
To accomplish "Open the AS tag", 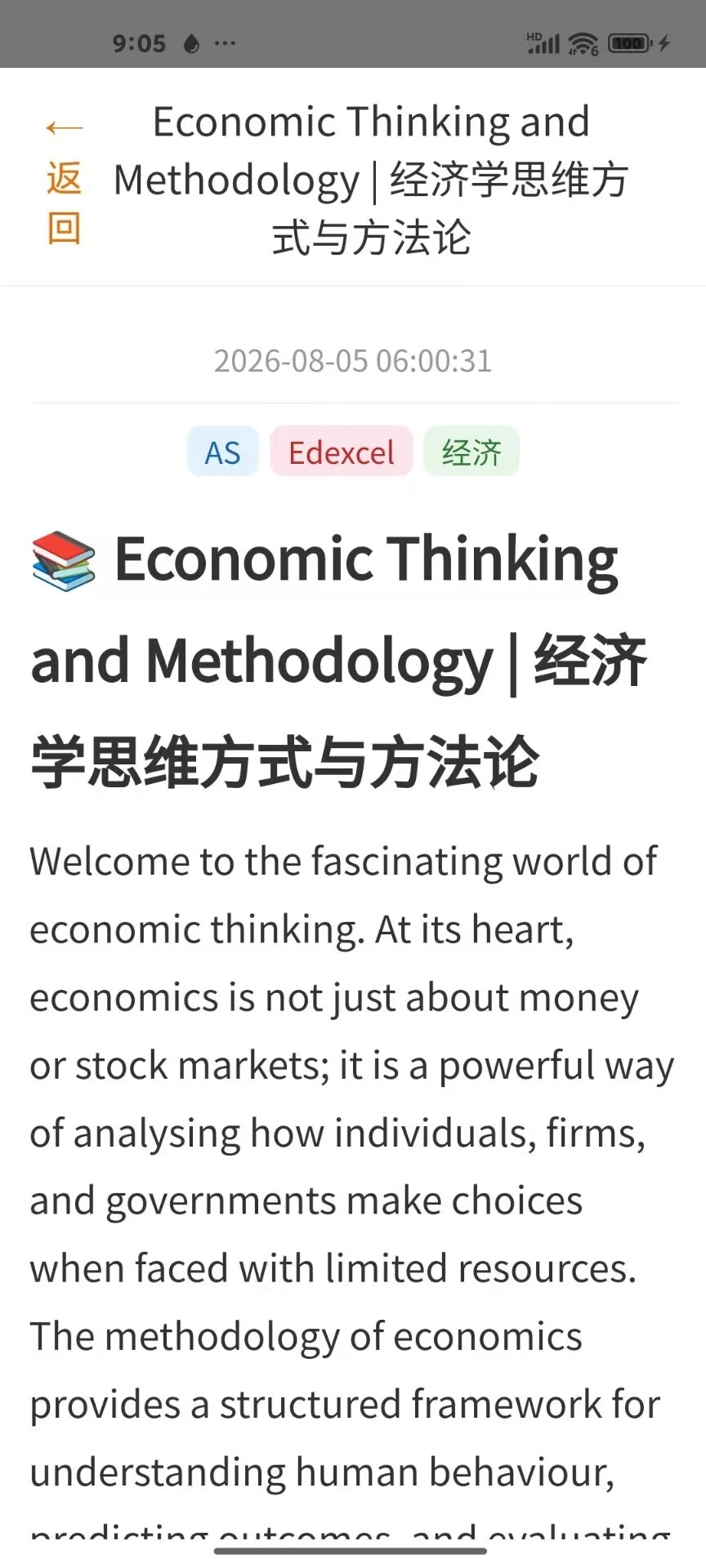I will (223, 452).
